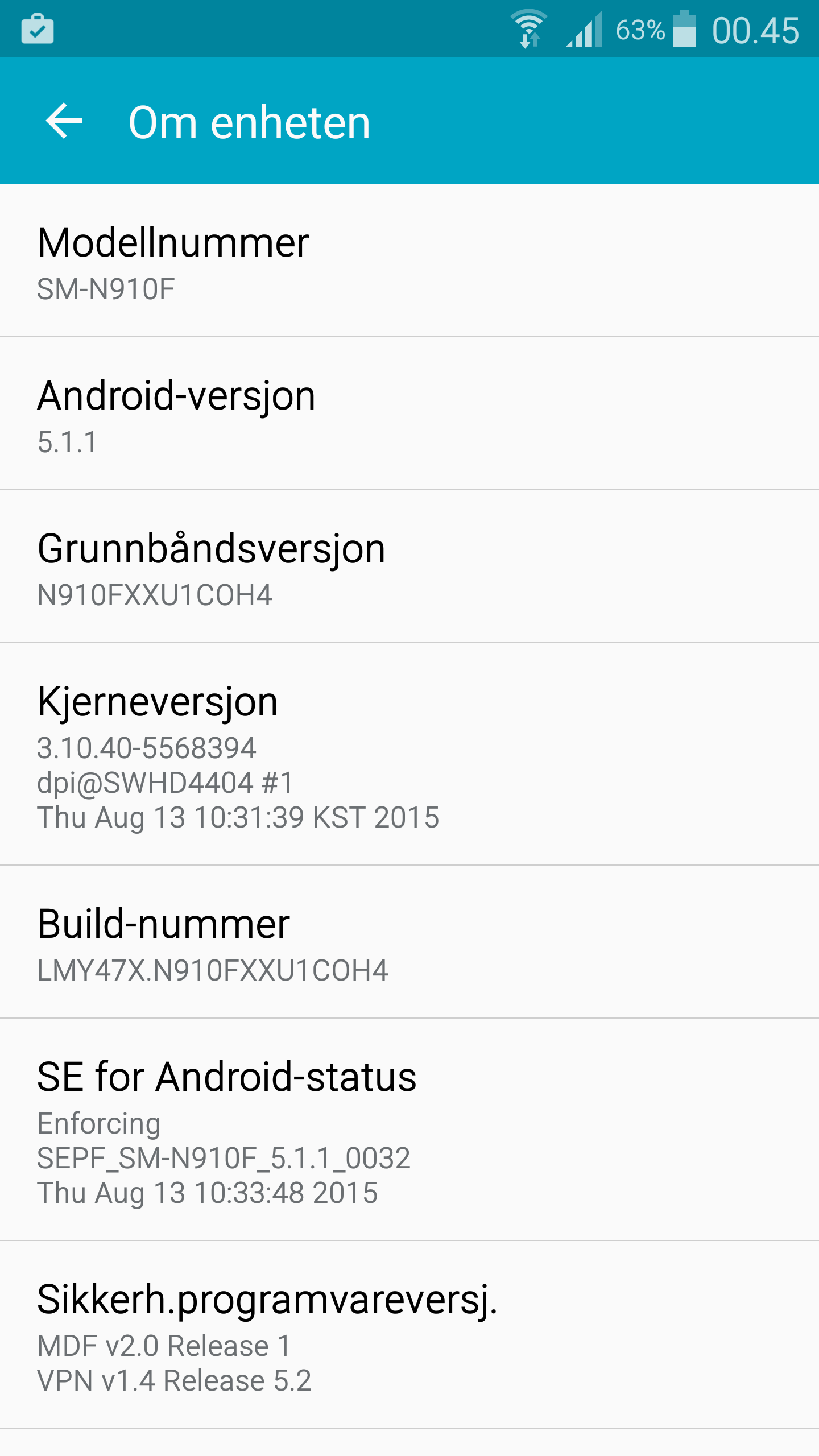Select the Android-versjon entry
Image resolution: width=819 pixels, height=1456 pixels.
coord(409,414)
